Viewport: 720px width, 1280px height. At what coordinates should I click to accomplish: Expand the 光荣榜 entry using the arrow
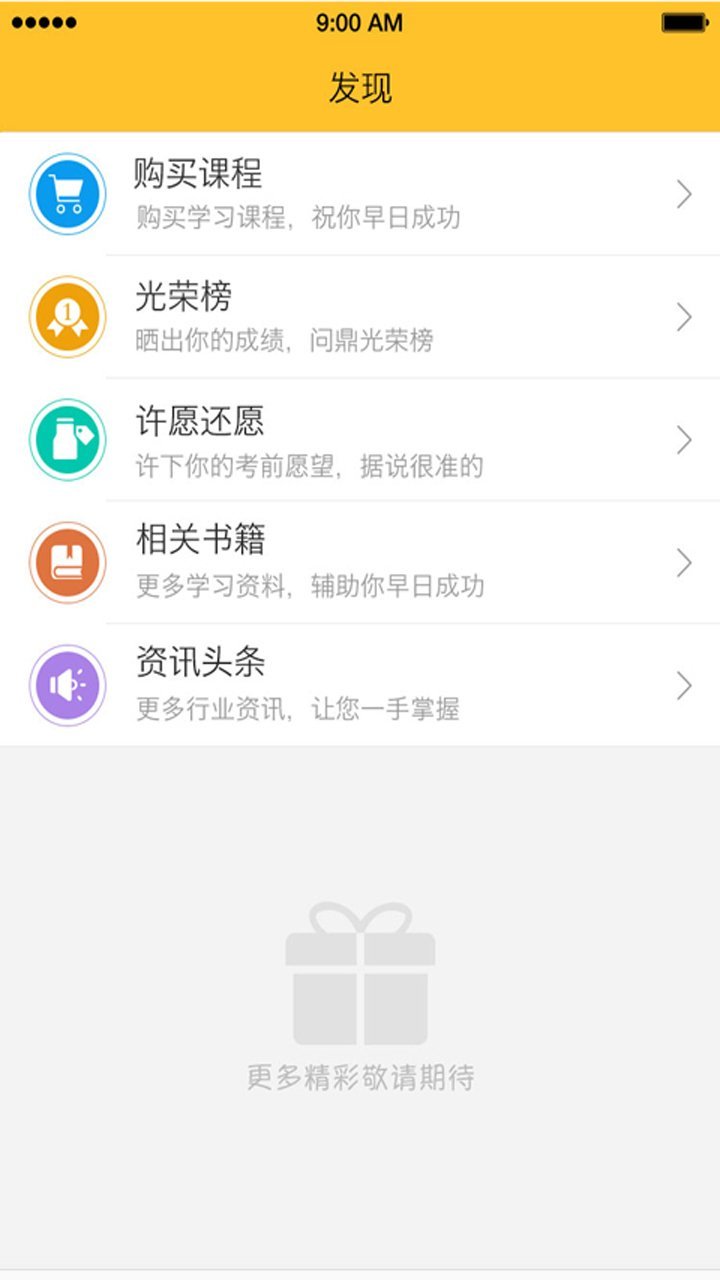[x=684, y=317]
